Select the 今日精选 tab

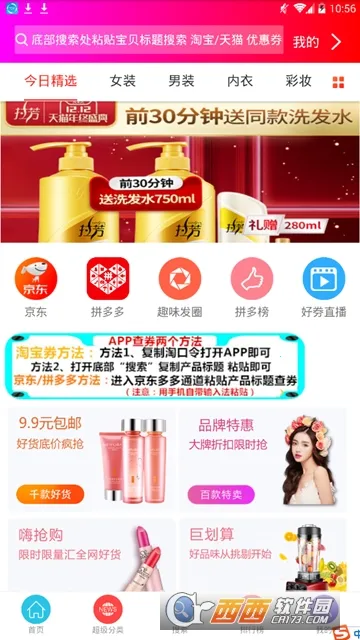(x=51, y=81)
